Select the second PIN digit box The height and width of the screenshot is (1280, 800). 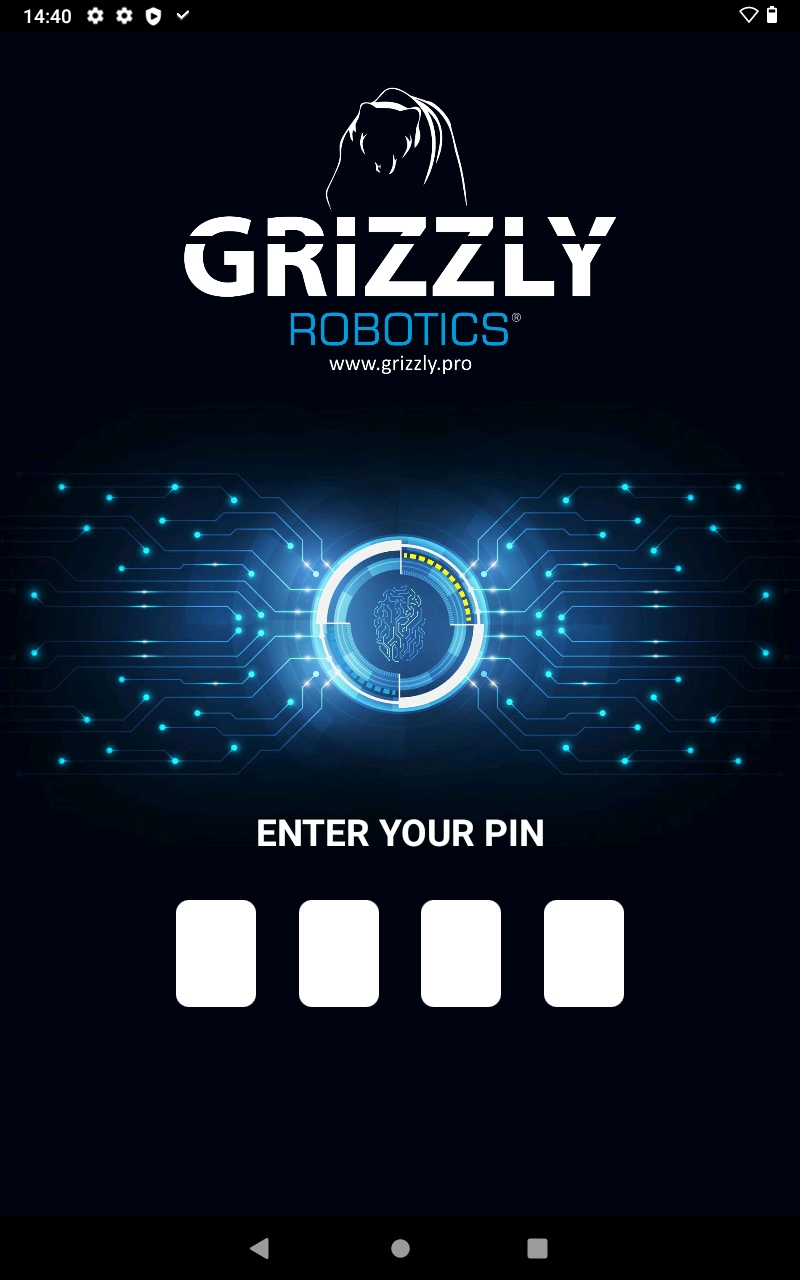[339, 953]
